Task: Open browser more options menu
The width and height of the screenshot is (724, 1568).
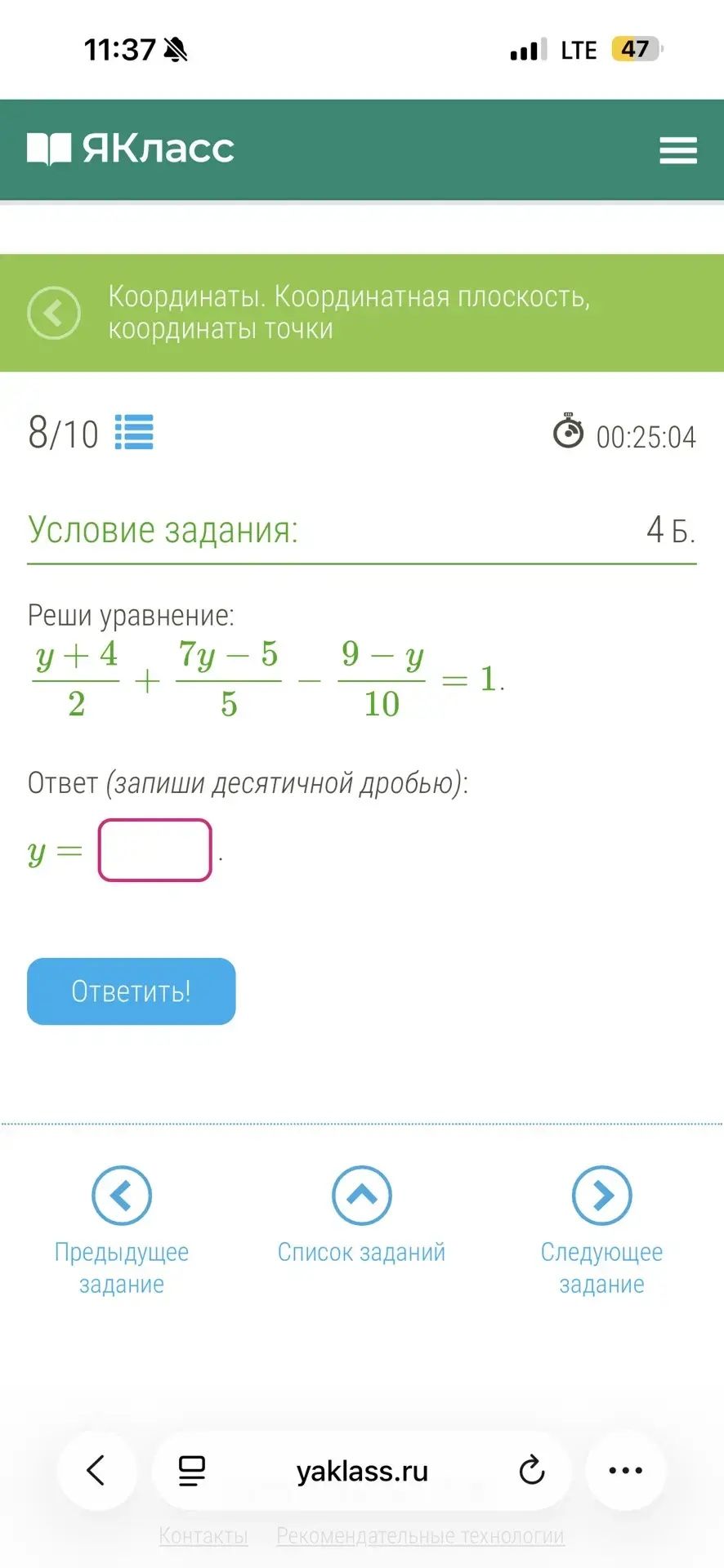Action: tap(626, 1470)
